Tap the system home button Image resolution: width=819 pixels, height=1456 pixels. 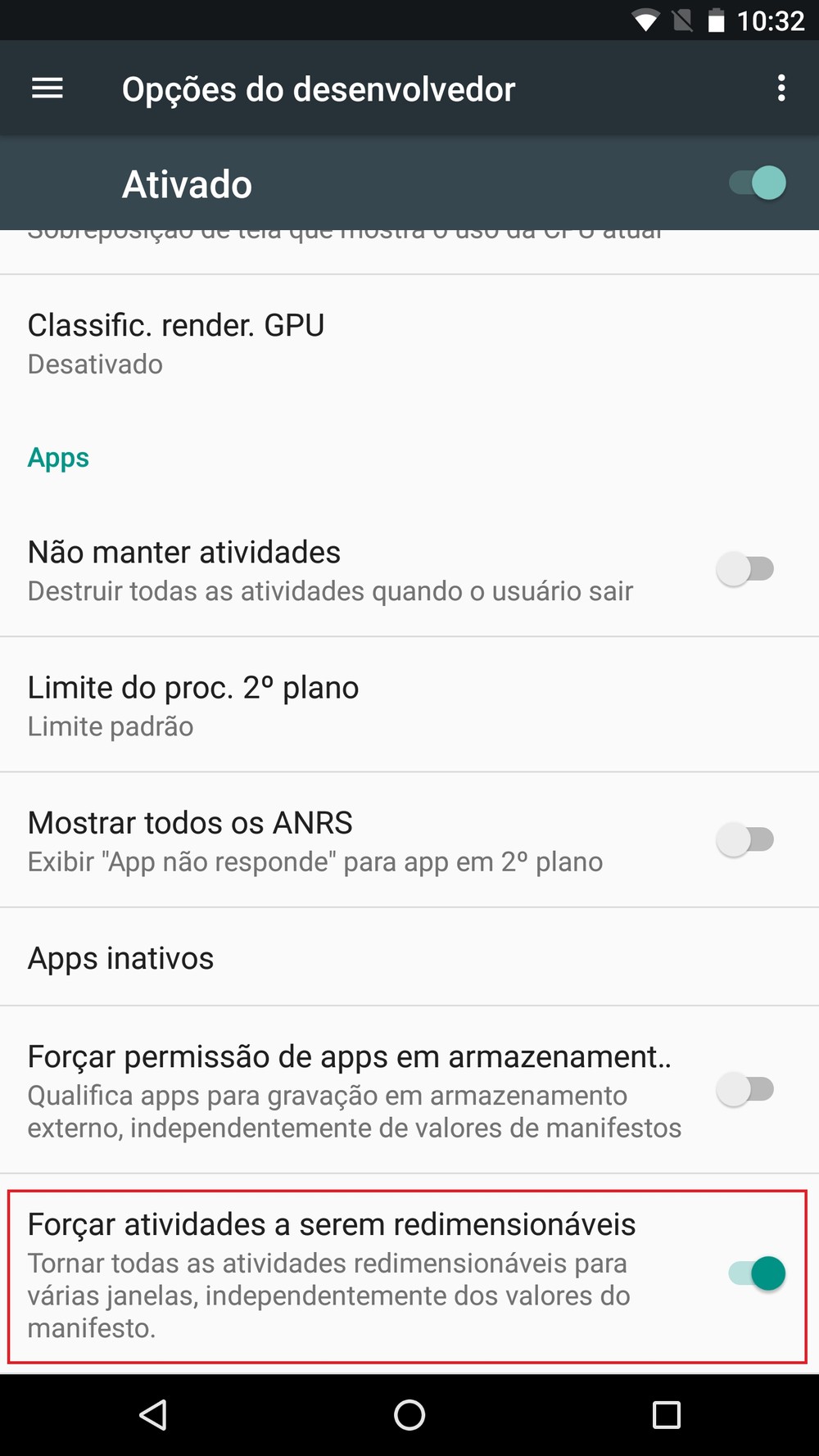(x=409, y=1414)
